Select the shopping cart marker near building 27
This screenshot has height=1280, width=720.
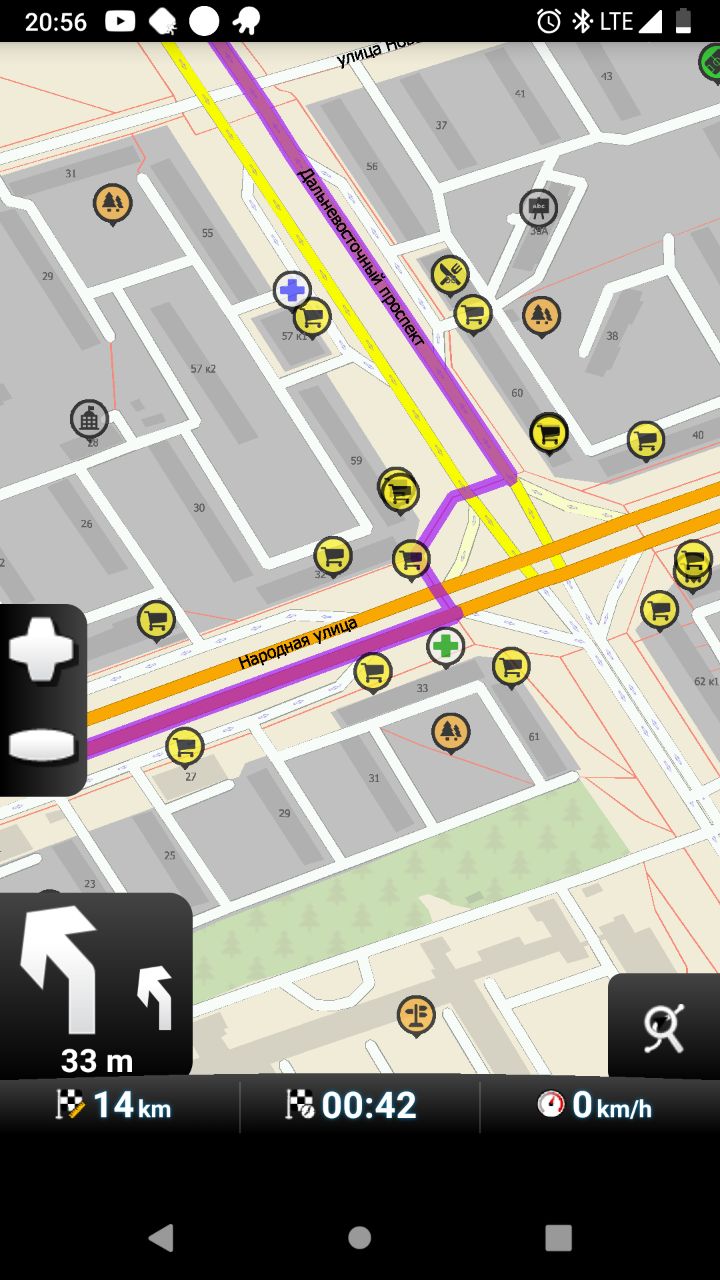coord(185,746)
